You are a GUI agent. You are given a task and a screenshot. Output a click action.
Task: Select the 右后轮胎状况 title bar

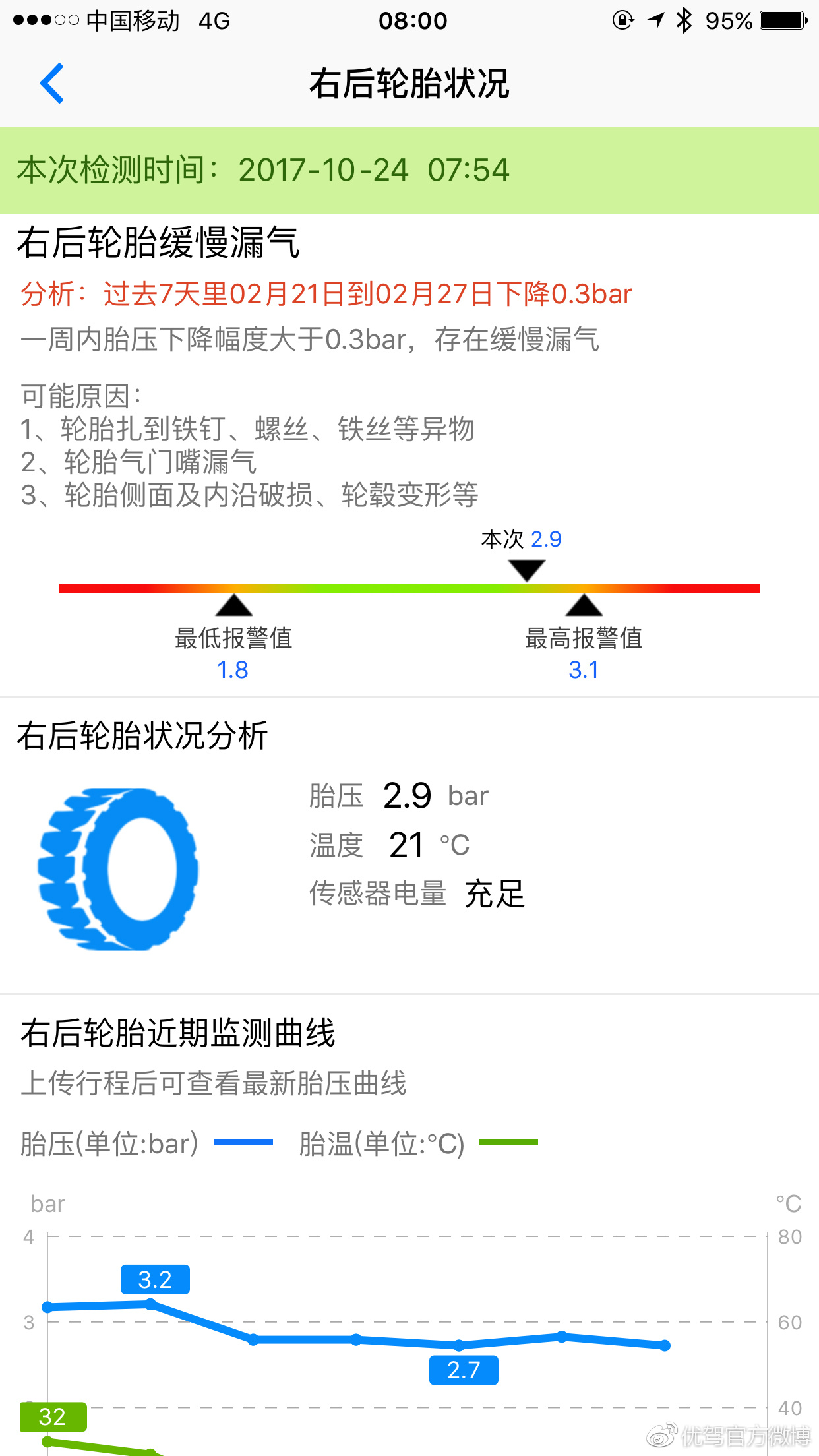tap(409, 84)
